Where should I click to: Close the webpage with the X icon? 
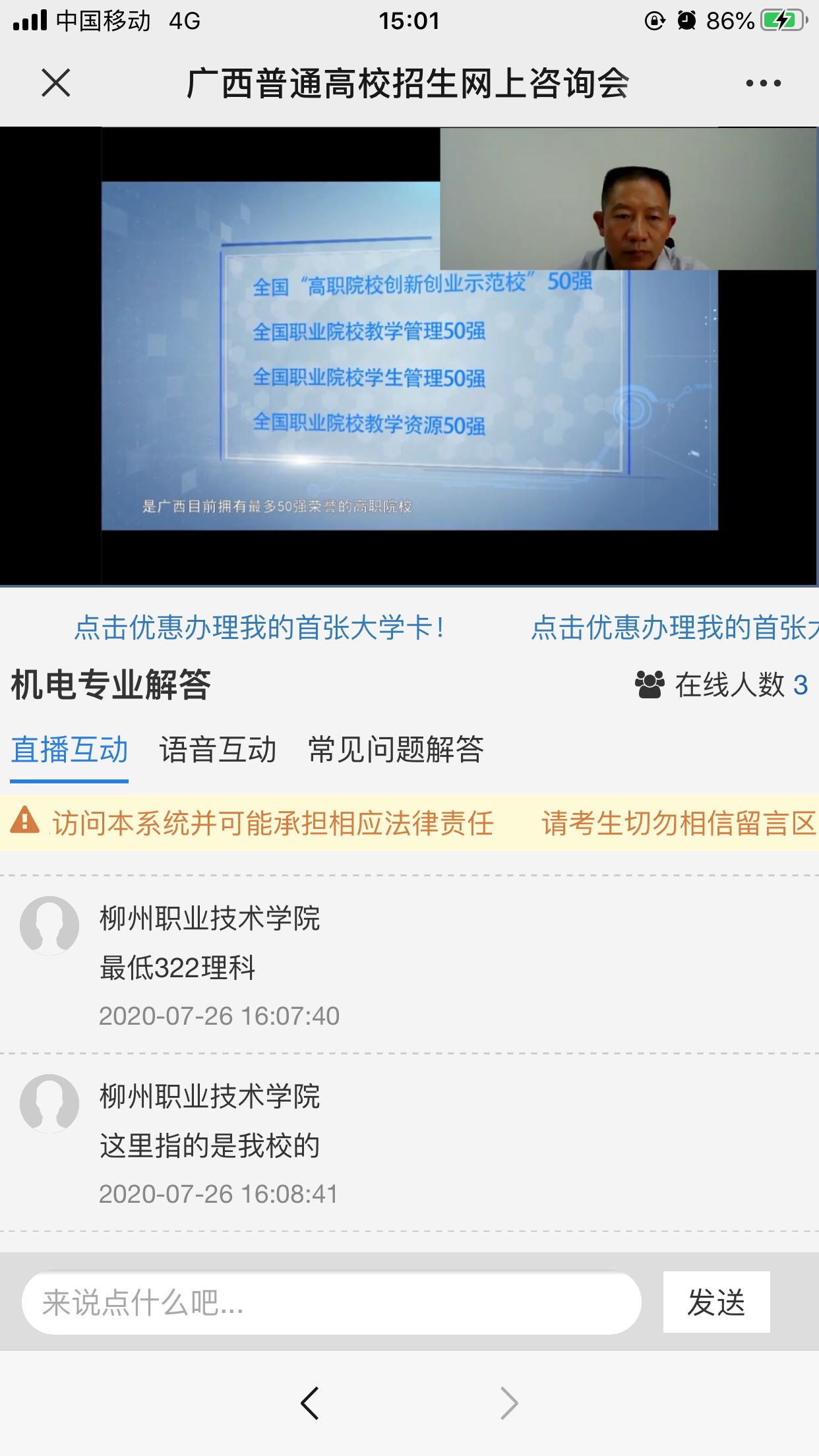(x=55, y=83)
